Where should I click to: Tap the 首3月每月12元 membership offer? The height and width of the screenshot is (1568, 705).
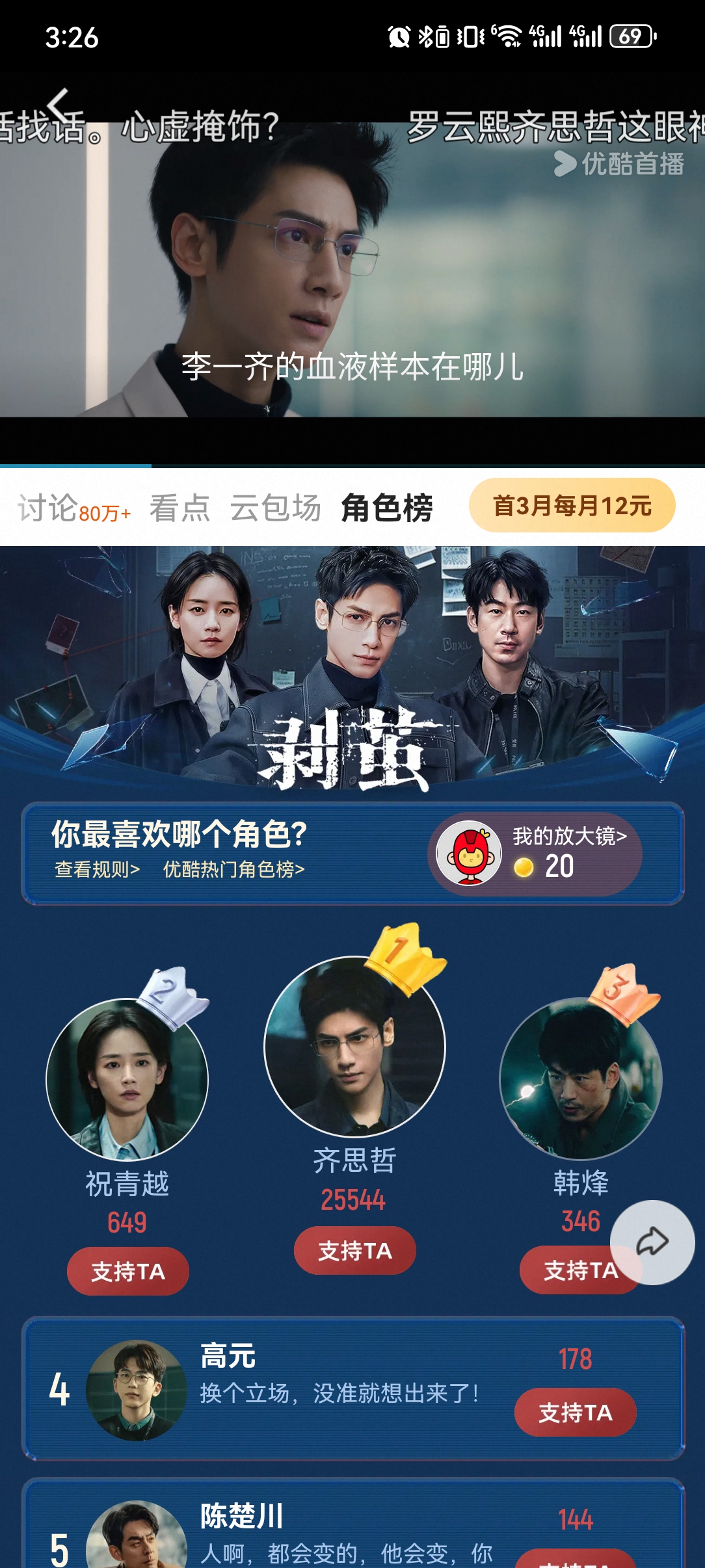coord(572,506)
